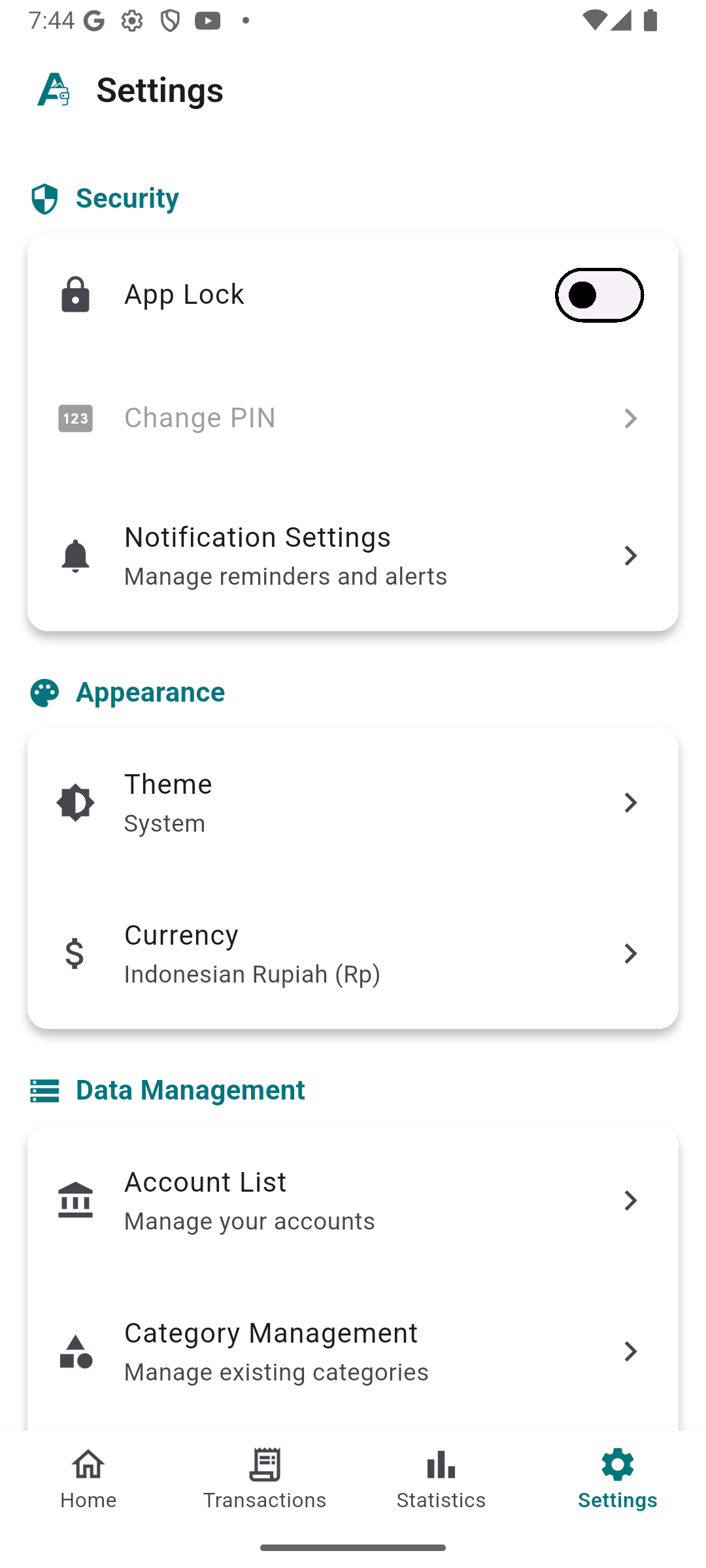The height and width of the screenshot is (1568, 706).
Task: Open Currency options via its chevron
Action: click(630, 954)
